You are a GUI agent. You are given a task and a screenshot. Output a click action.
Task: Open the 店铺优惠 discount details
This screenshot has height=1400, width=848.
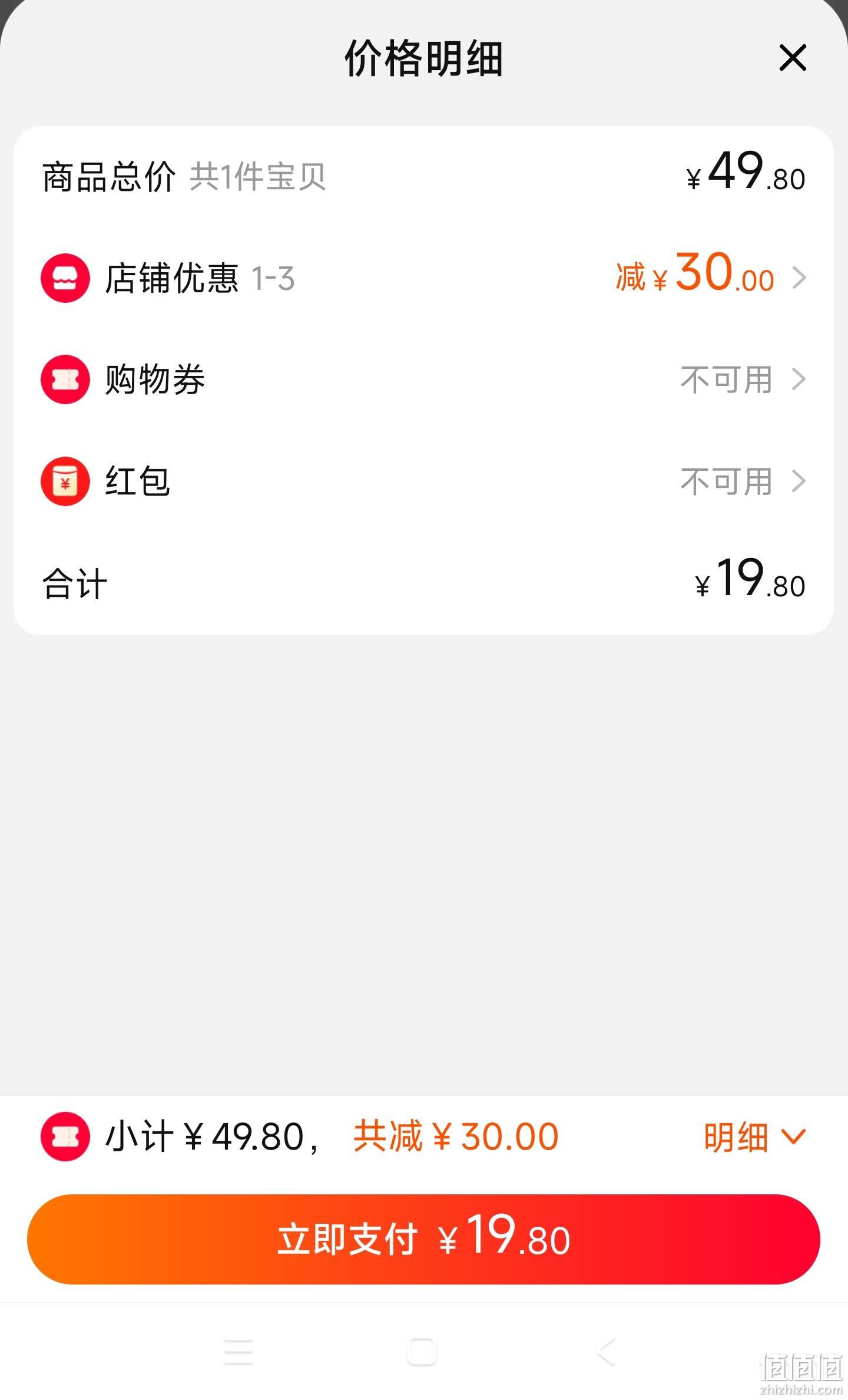(x=423, y=278)
